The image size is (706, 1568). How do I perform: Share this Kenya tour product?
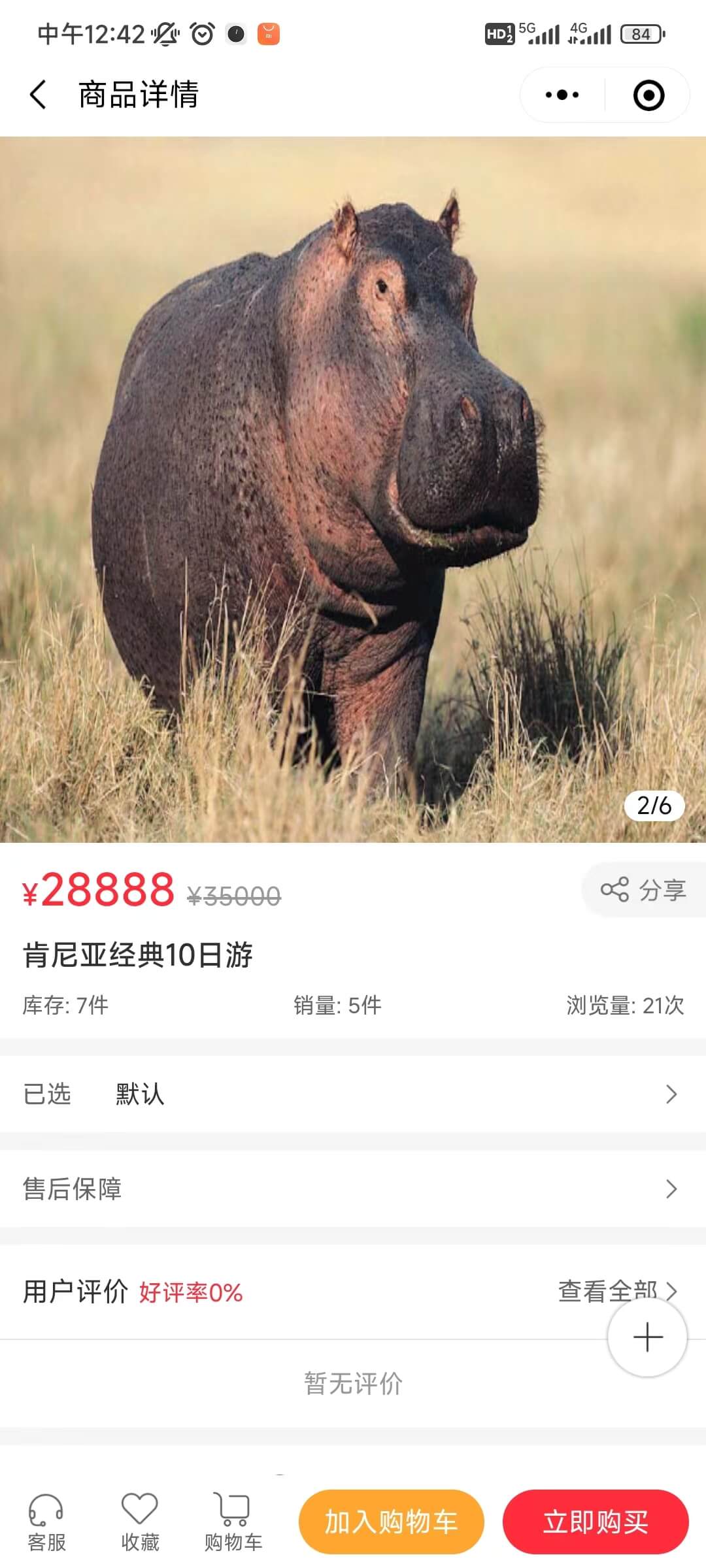(x=644, y=890)
